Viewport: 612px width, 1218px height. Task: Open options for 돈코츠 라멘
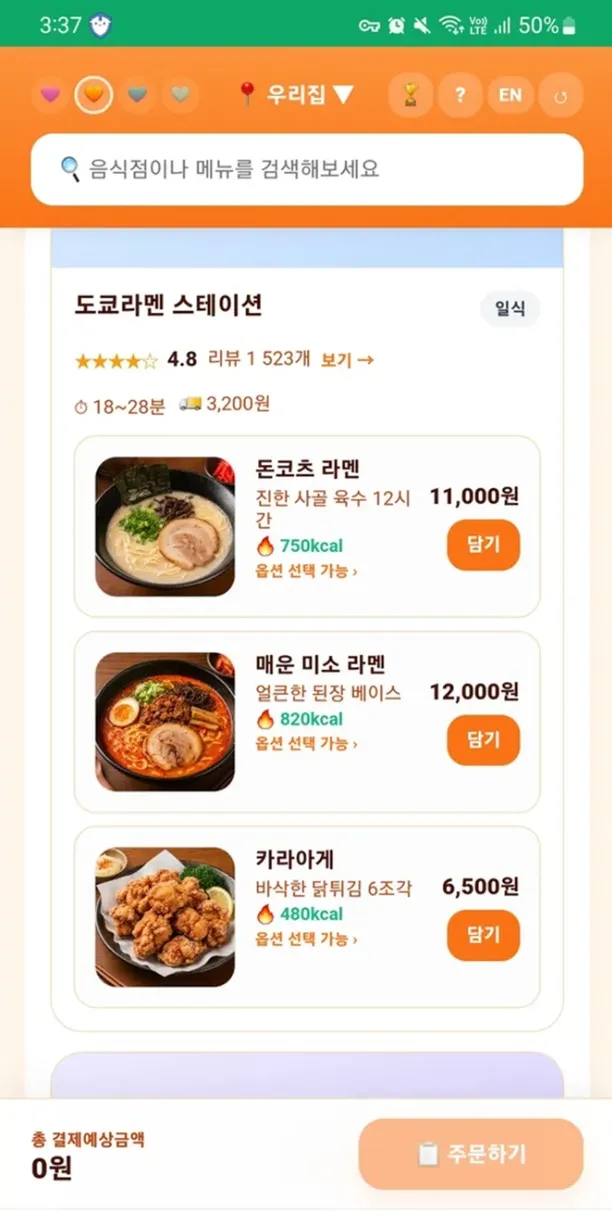coord(307,572)
